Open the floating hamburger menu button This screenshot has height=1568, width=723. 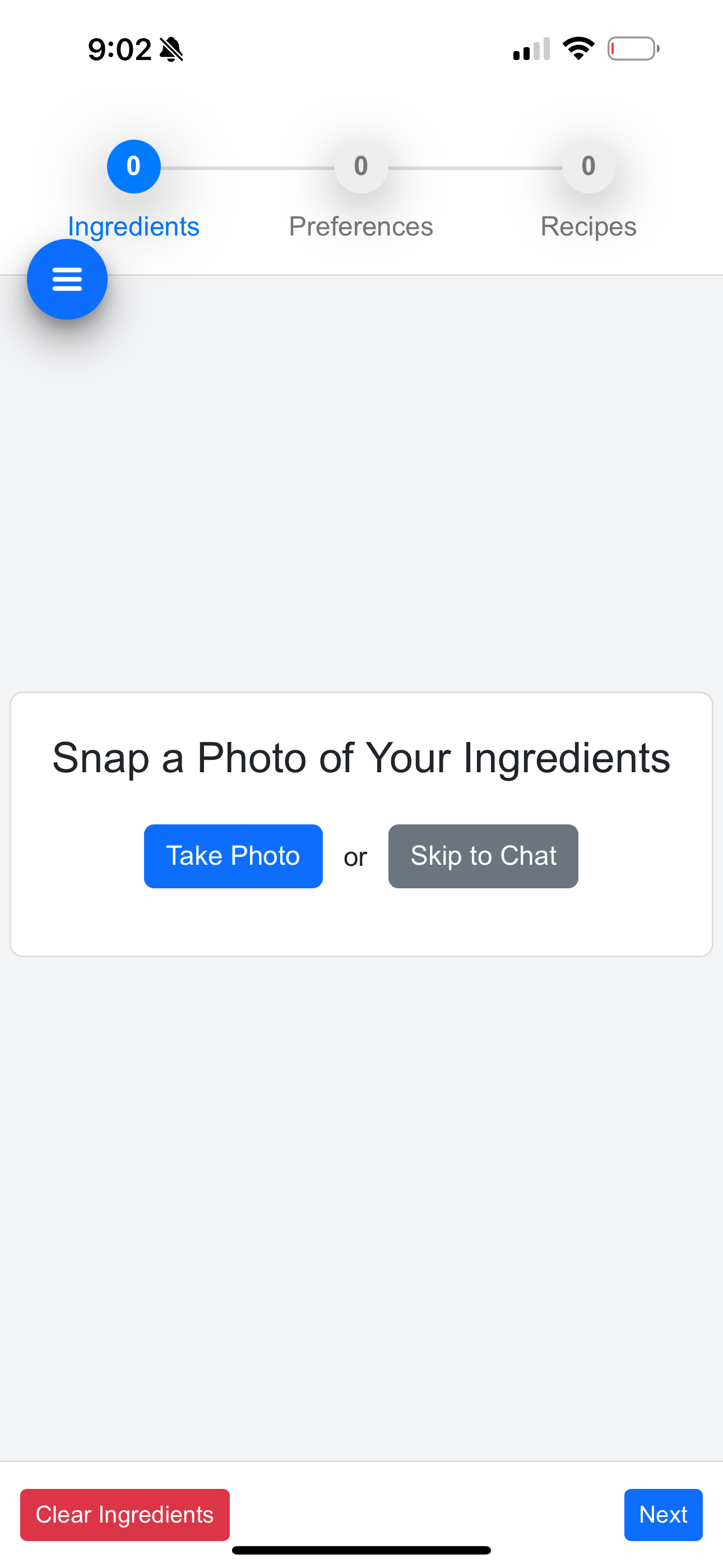67,279
